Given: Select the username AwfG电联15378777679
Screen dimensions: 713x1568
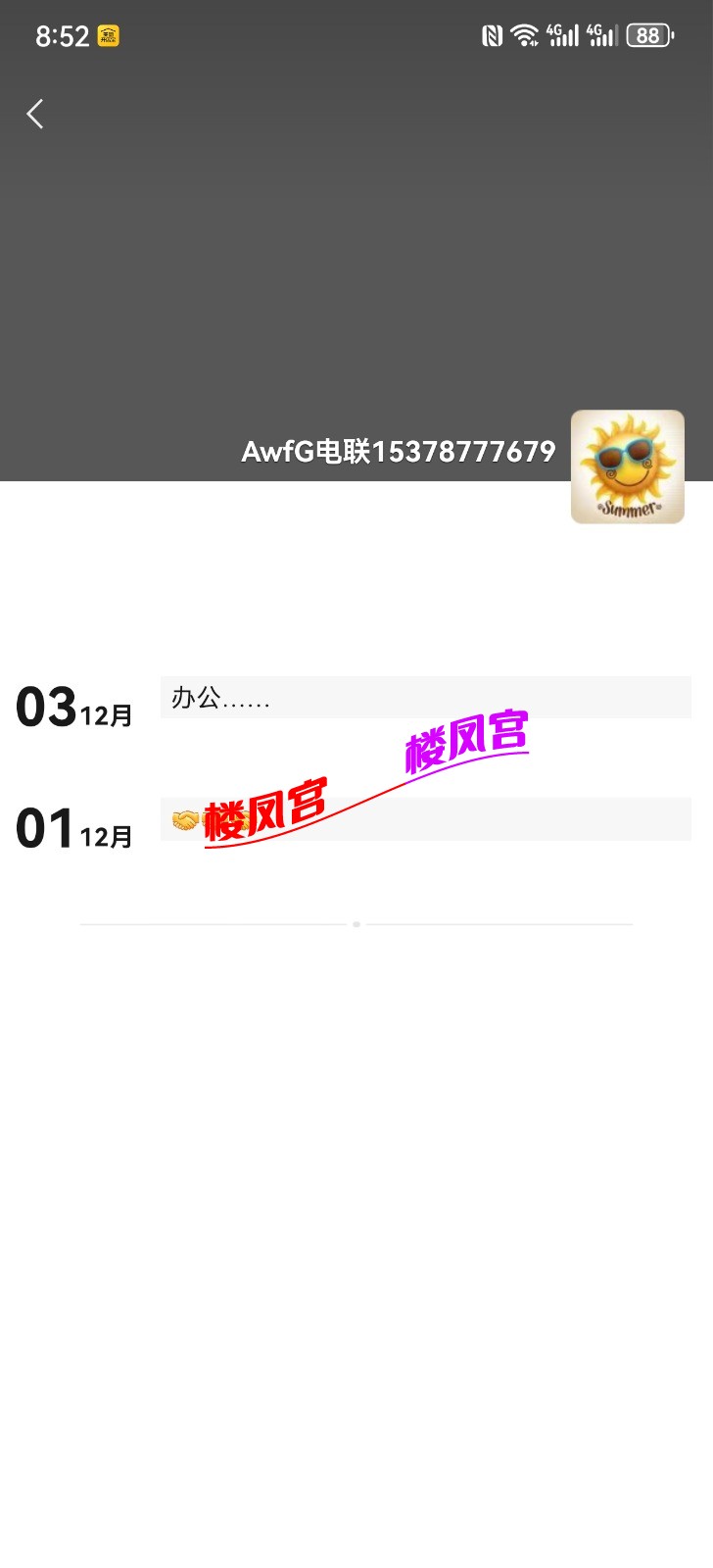Looking at the screenshot, I should click(x=397, y=452).
